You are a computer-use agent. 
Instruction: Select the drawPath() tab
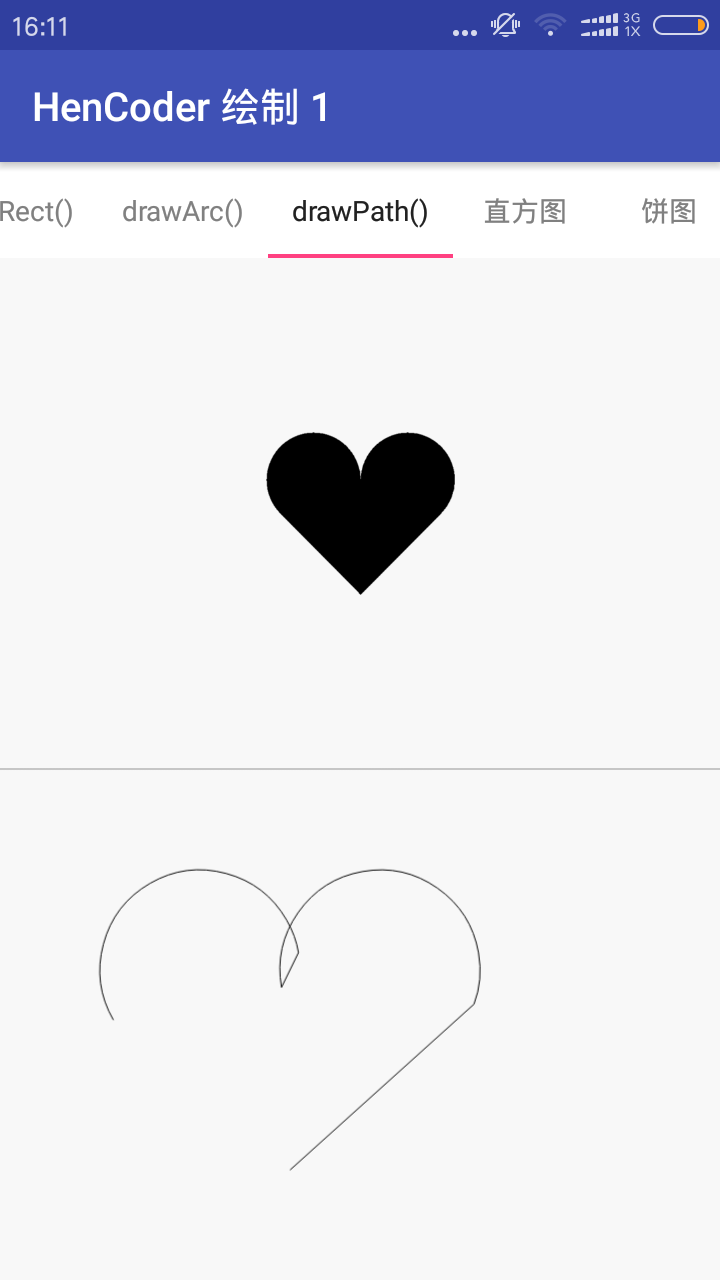[x=360, y=211]
